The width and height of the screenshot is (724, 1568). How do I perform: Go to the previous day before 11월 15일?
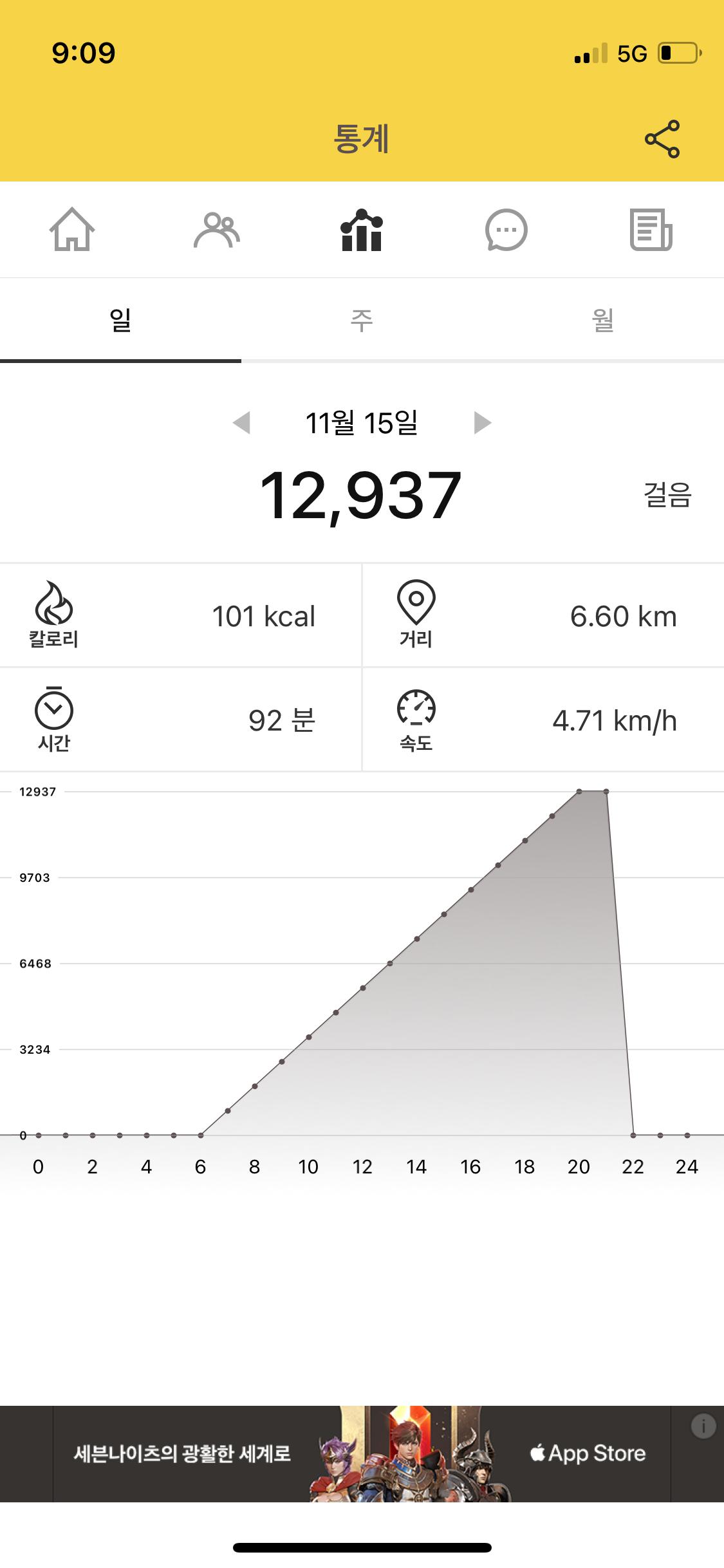[242, 423]
